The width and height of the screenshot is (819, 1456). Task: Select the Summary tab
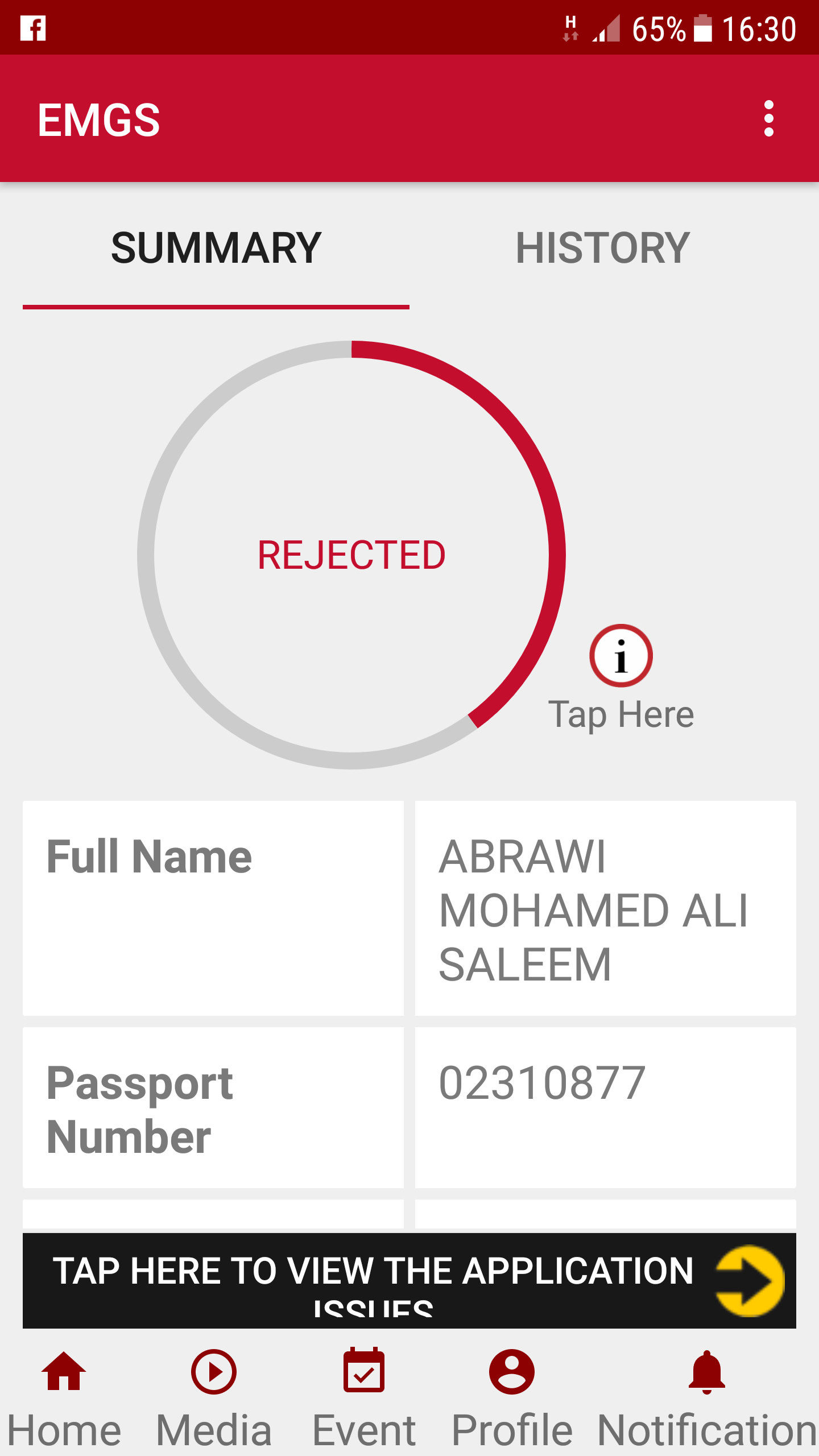216,249
